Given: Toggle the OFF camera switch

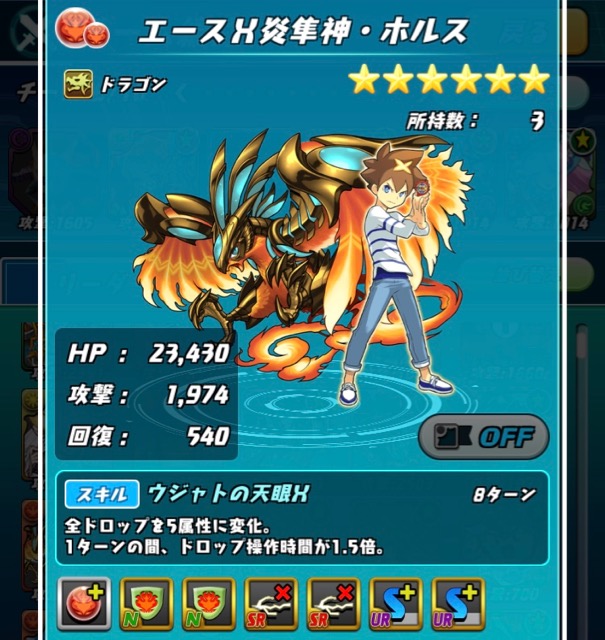Looking at the screenshot, I should click(x=484, y=436).
